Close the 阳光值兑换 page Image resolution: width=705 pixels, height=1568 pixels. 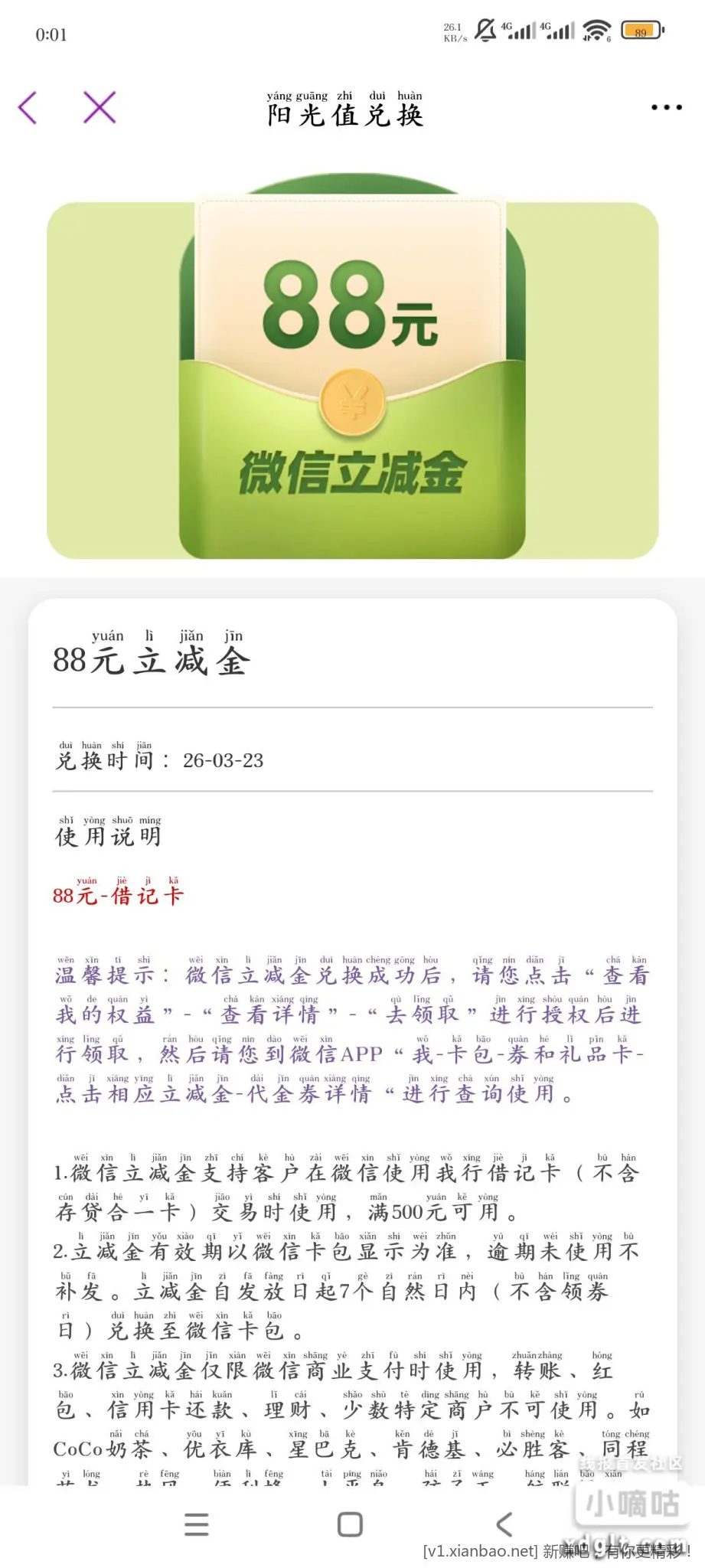pos(100,107)
